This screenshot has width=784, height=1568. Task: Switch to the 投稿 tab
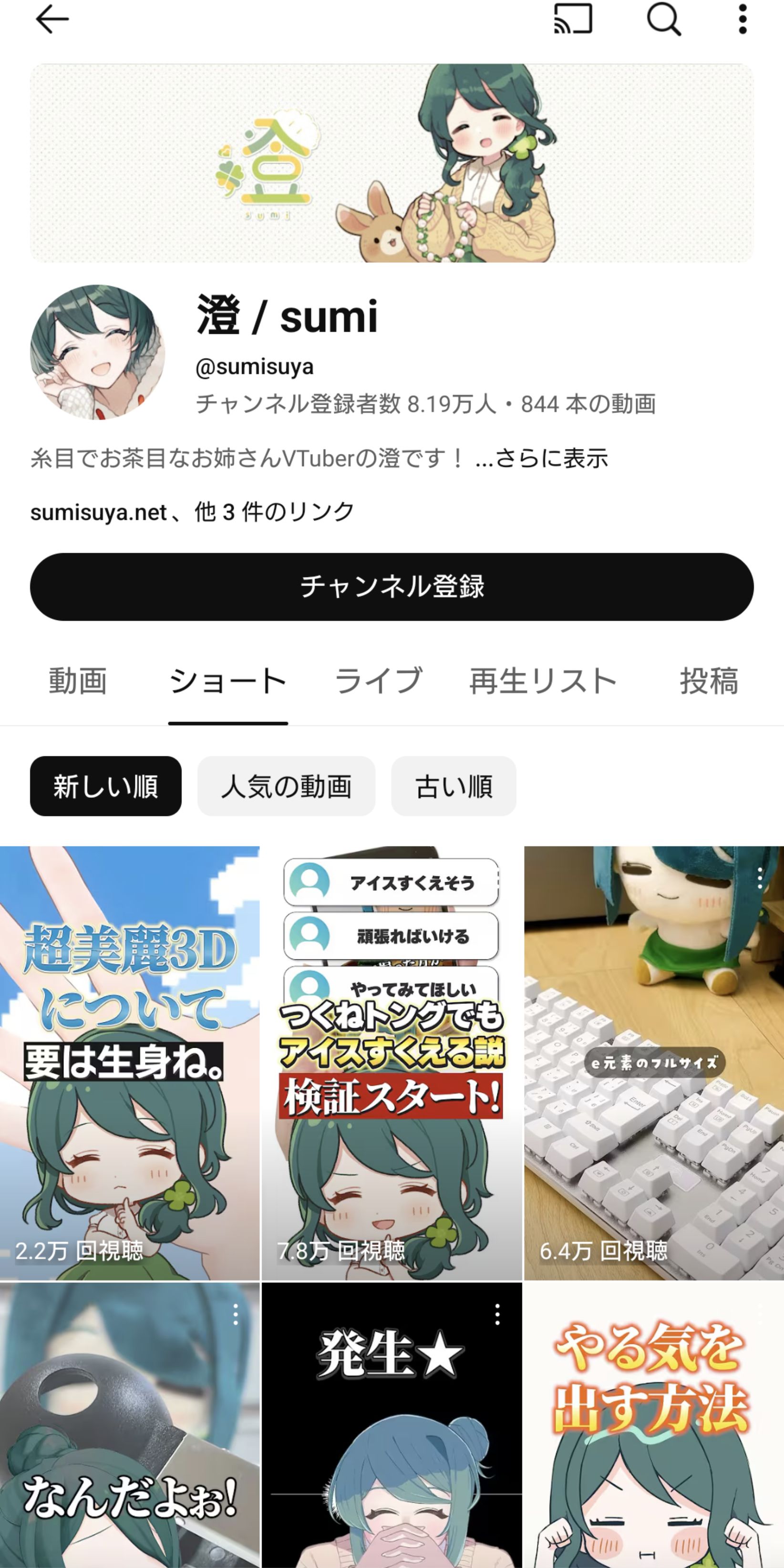coord(709,681)
